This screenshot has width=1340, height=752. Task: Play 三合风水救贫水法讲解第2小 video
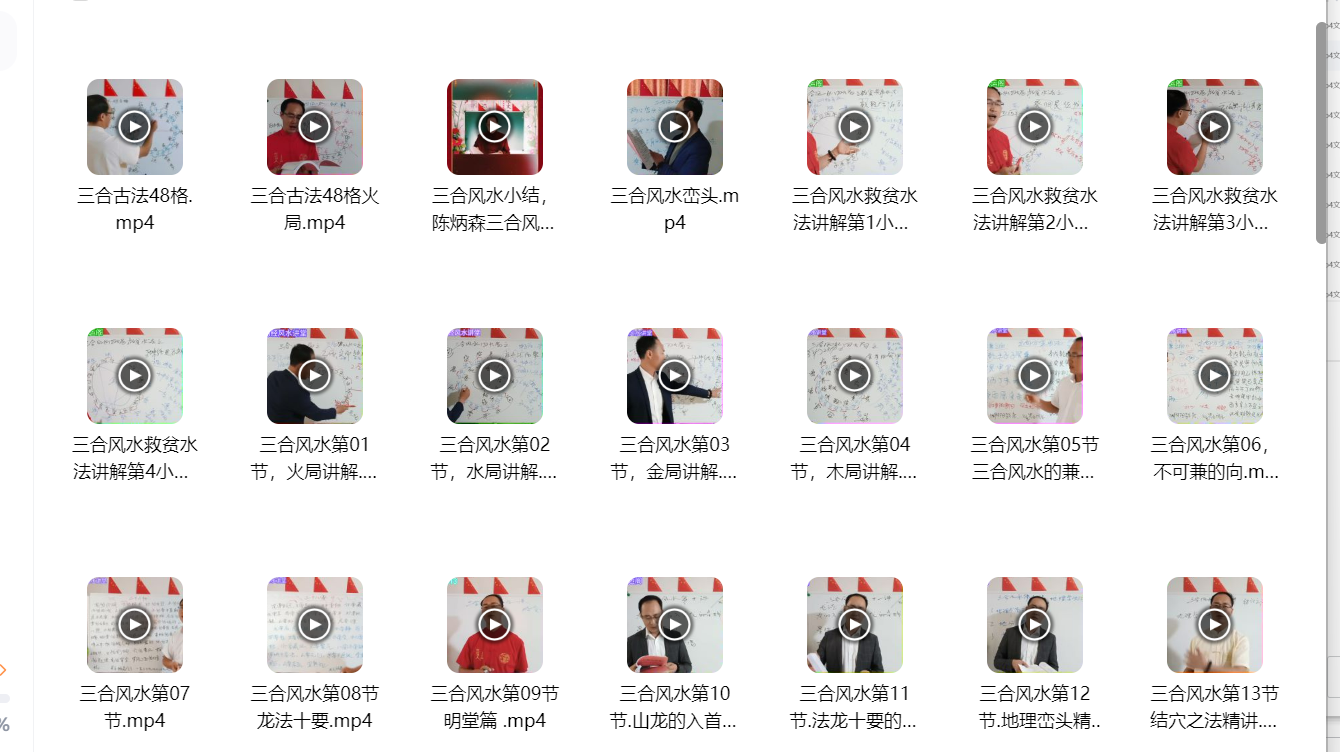pyautogui.click(x=1035, y=127)
